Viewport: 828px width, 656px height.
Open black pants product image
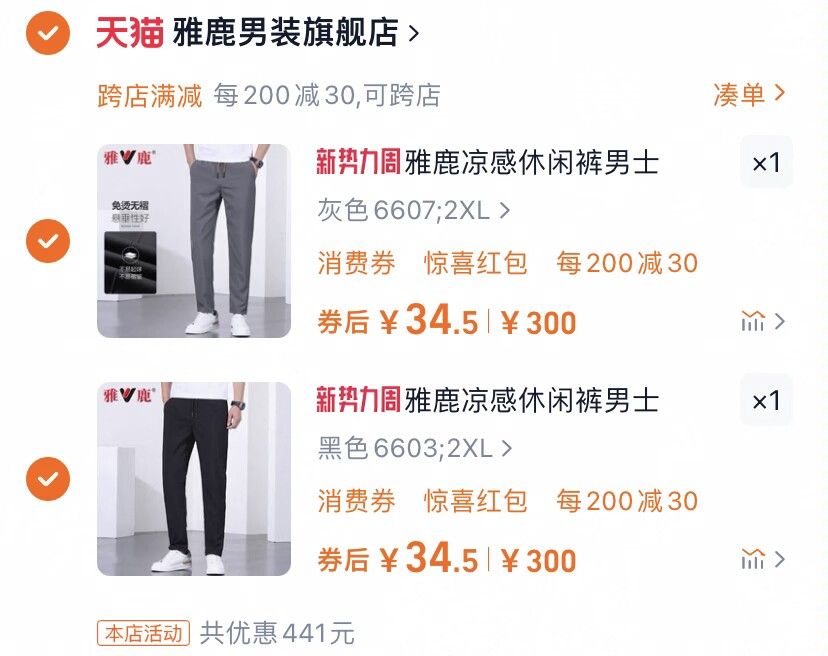pyautogui.click(x=193, y=479)
